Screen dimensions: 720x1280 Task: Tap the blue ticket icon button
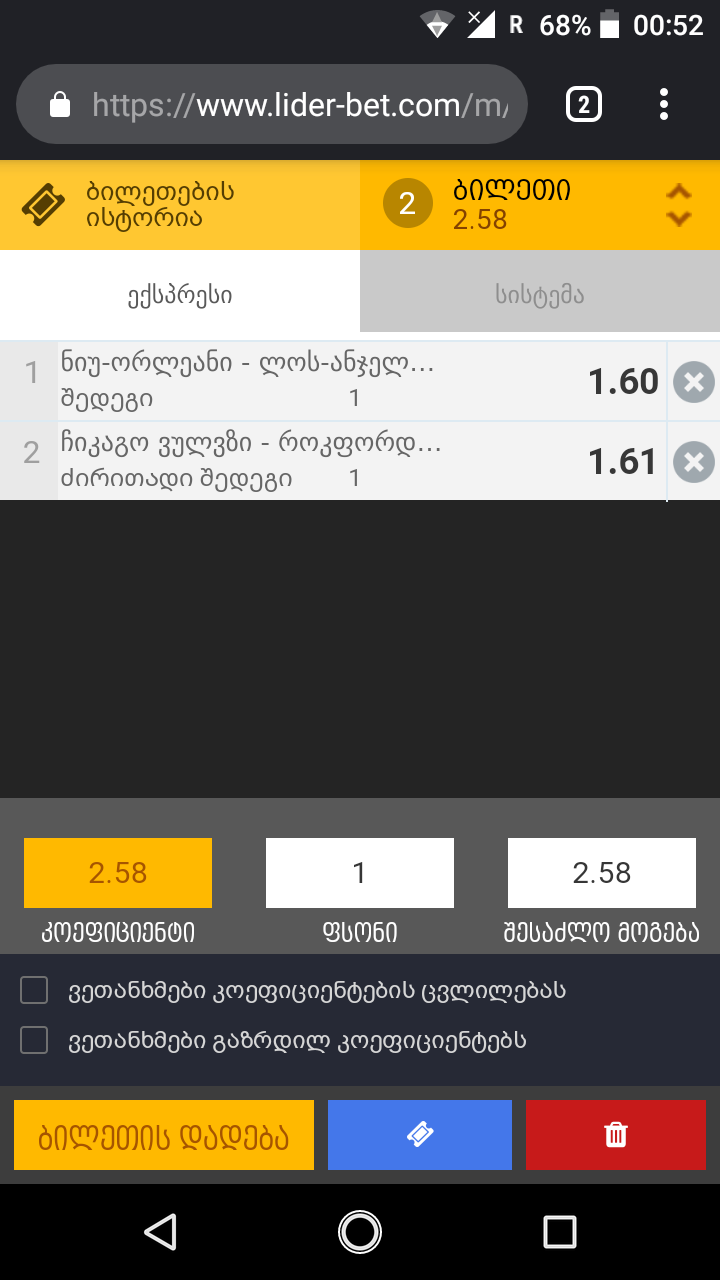click(x=420, y=1135)
